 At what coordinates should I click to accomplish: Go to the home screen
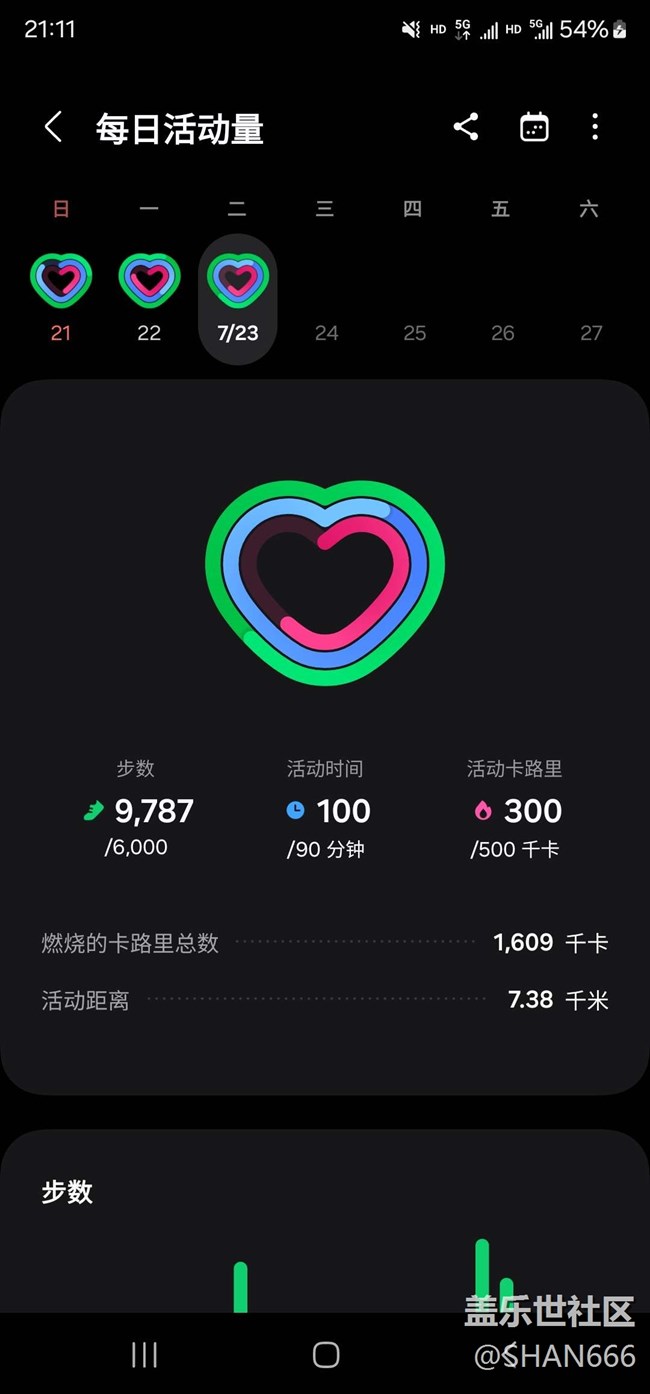coord(326,1354)
